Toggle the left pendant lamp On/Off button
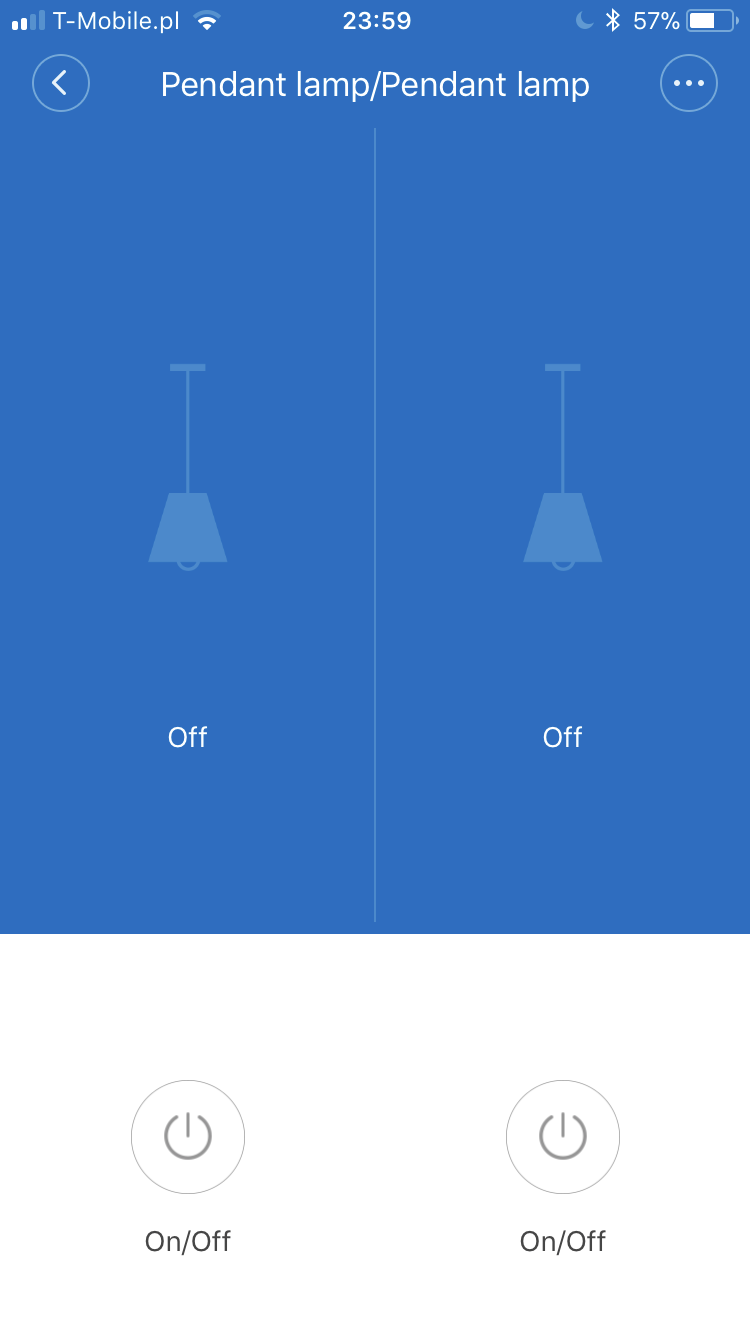The width and height of the screenshot is (750, 1334). tap(188, 1137)
